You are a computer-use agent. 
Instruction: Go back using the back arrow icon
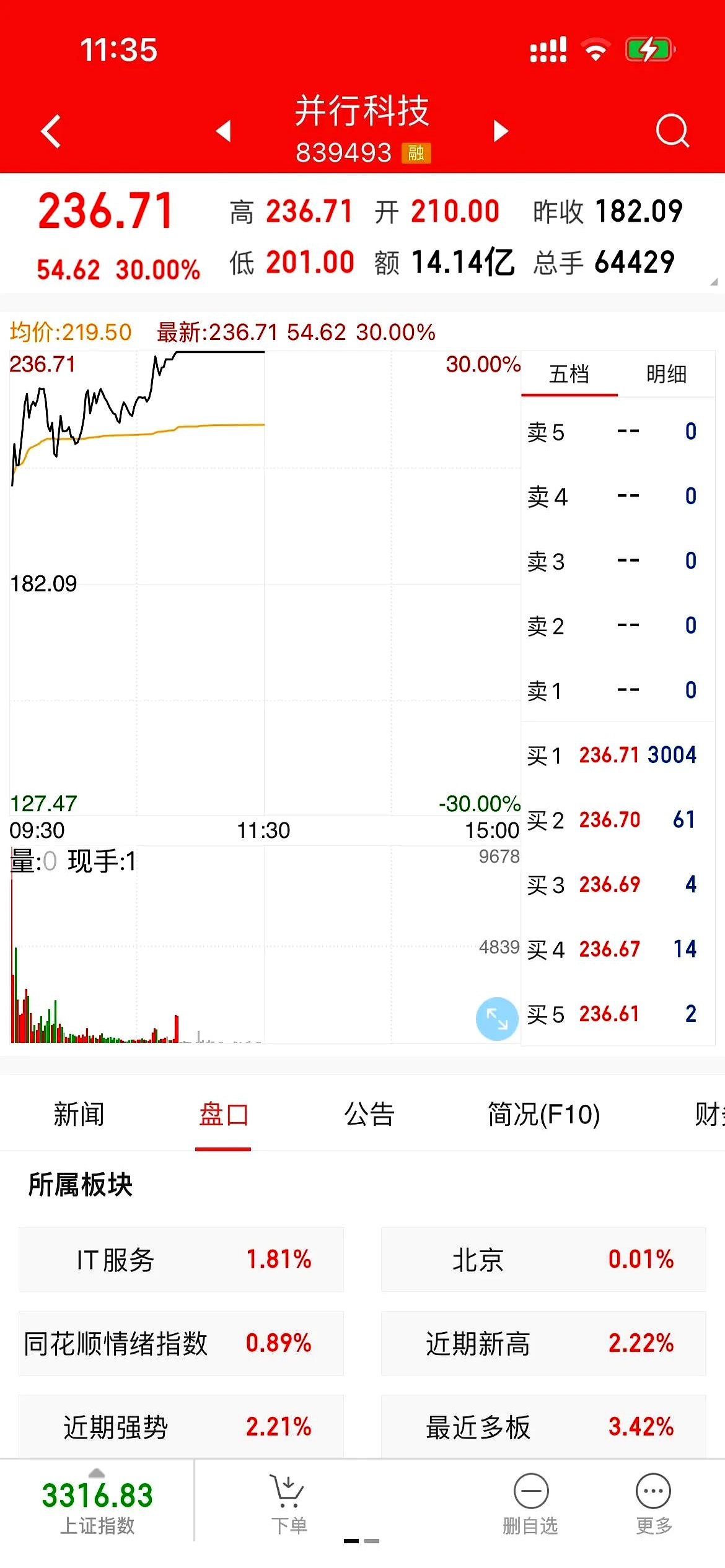pyautogui.click(x=52, y=130)
